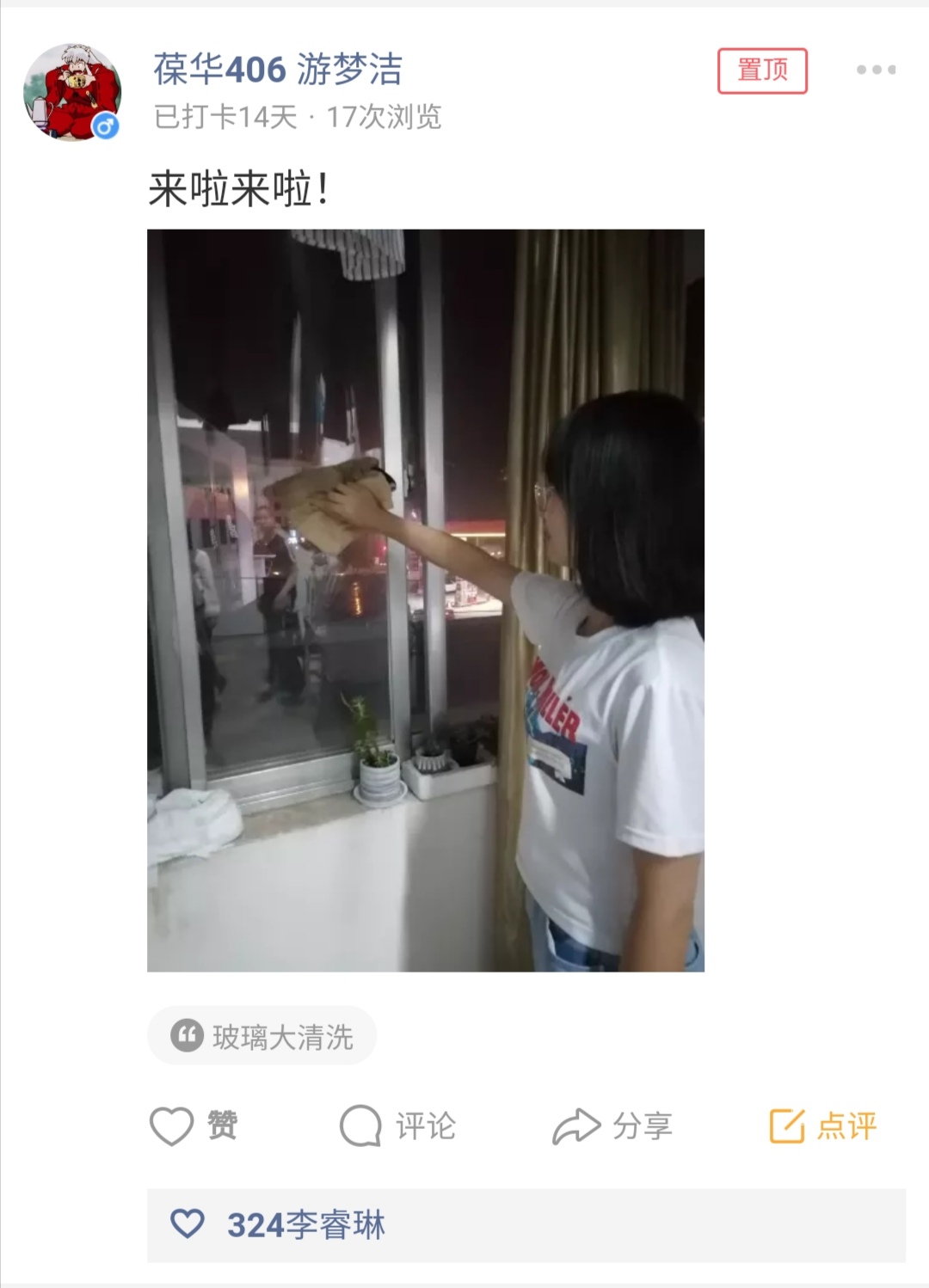Like the post with 赞

(194, 1125)
